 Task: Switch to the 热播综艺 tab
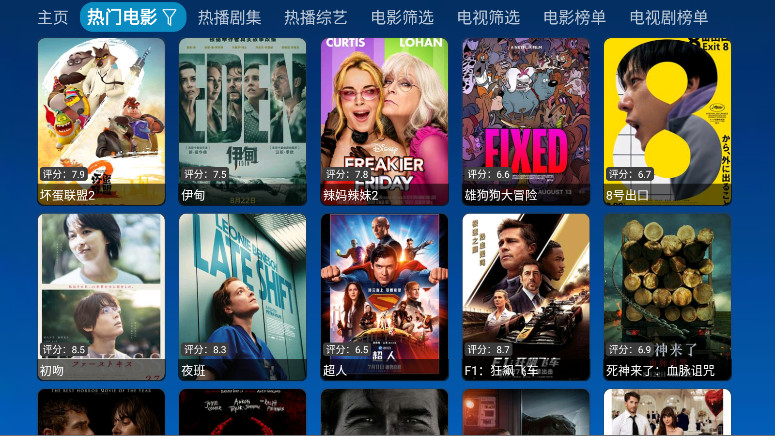(x=315, y=17)
